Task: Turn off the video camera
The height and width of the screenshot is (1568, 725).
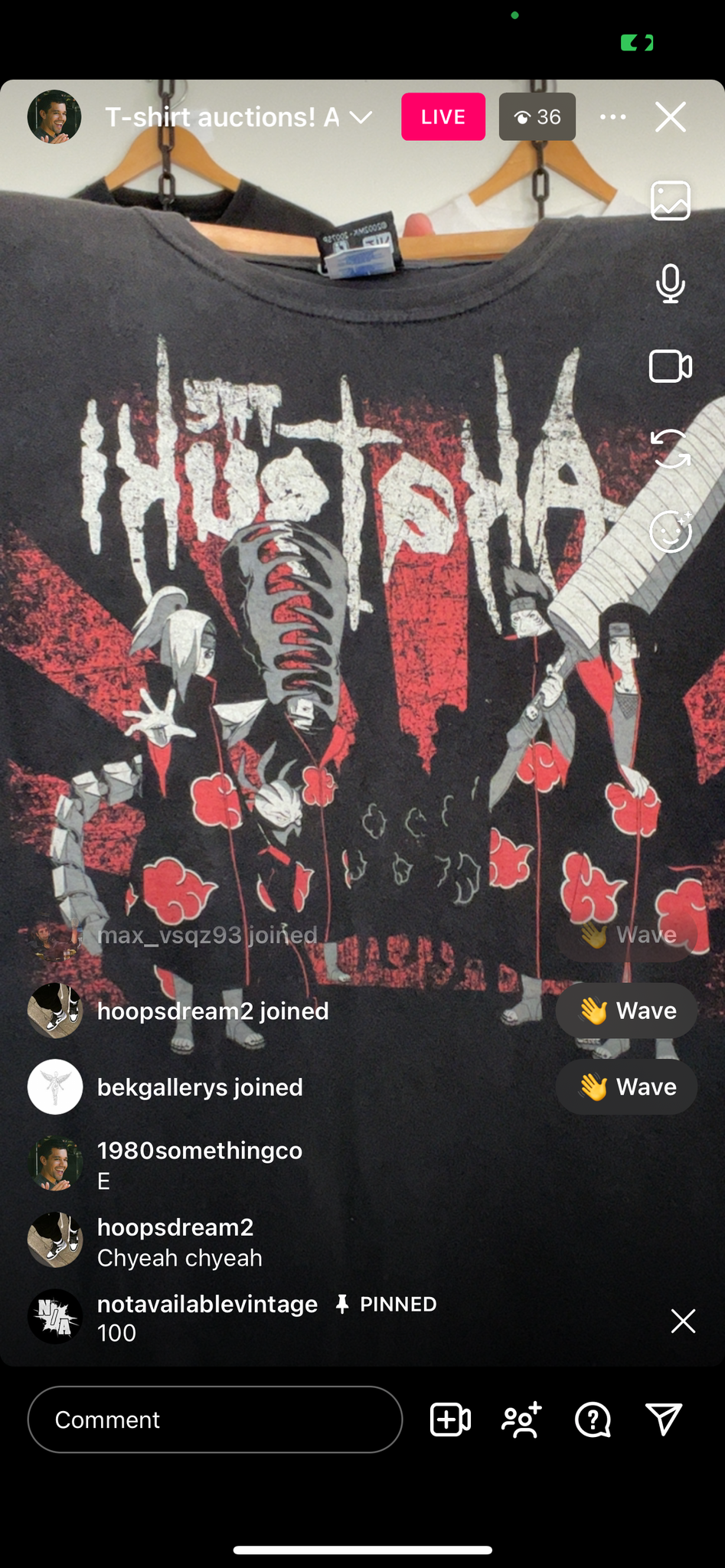Action: [x=670, y=366]
